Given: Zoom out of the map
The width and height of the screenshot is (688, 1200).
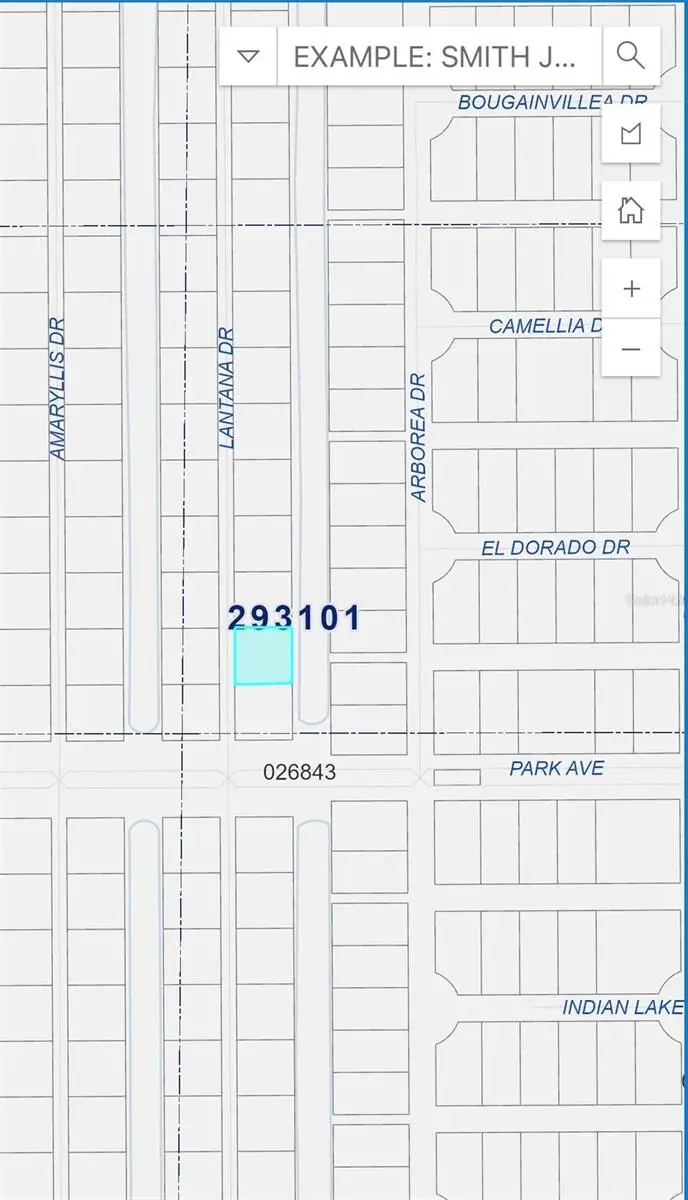Looking at the screenshot, I should tap(630, 349).
